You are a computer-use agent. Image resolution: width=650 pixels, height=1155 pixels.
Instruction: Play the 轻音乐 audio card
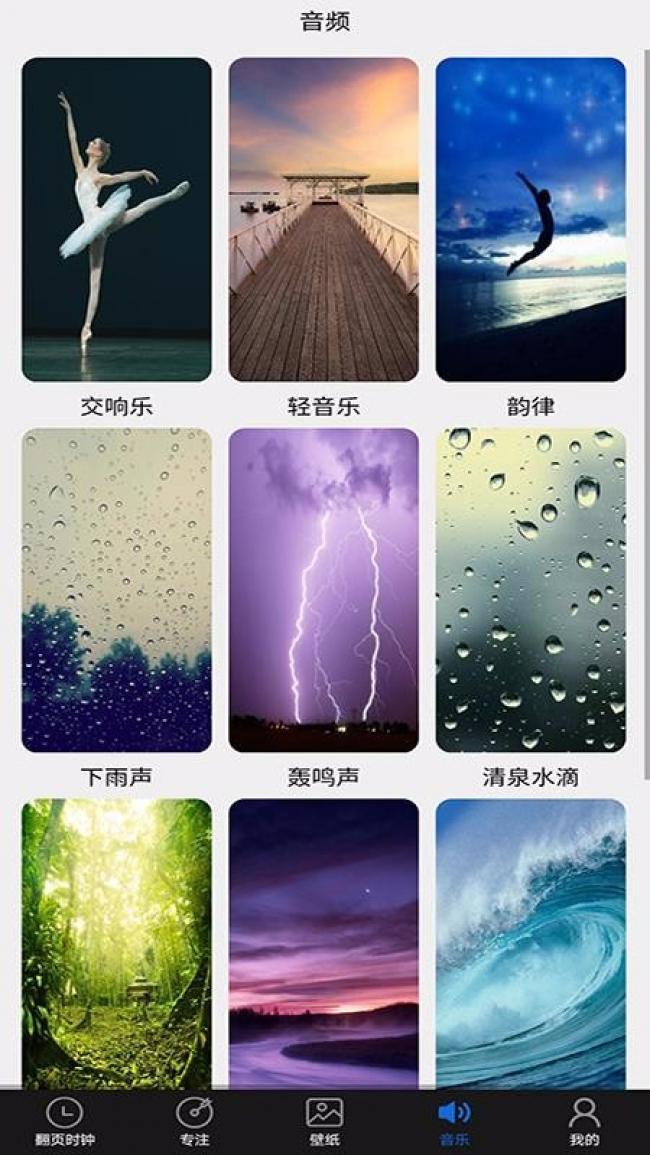click(x=323, y=219)
